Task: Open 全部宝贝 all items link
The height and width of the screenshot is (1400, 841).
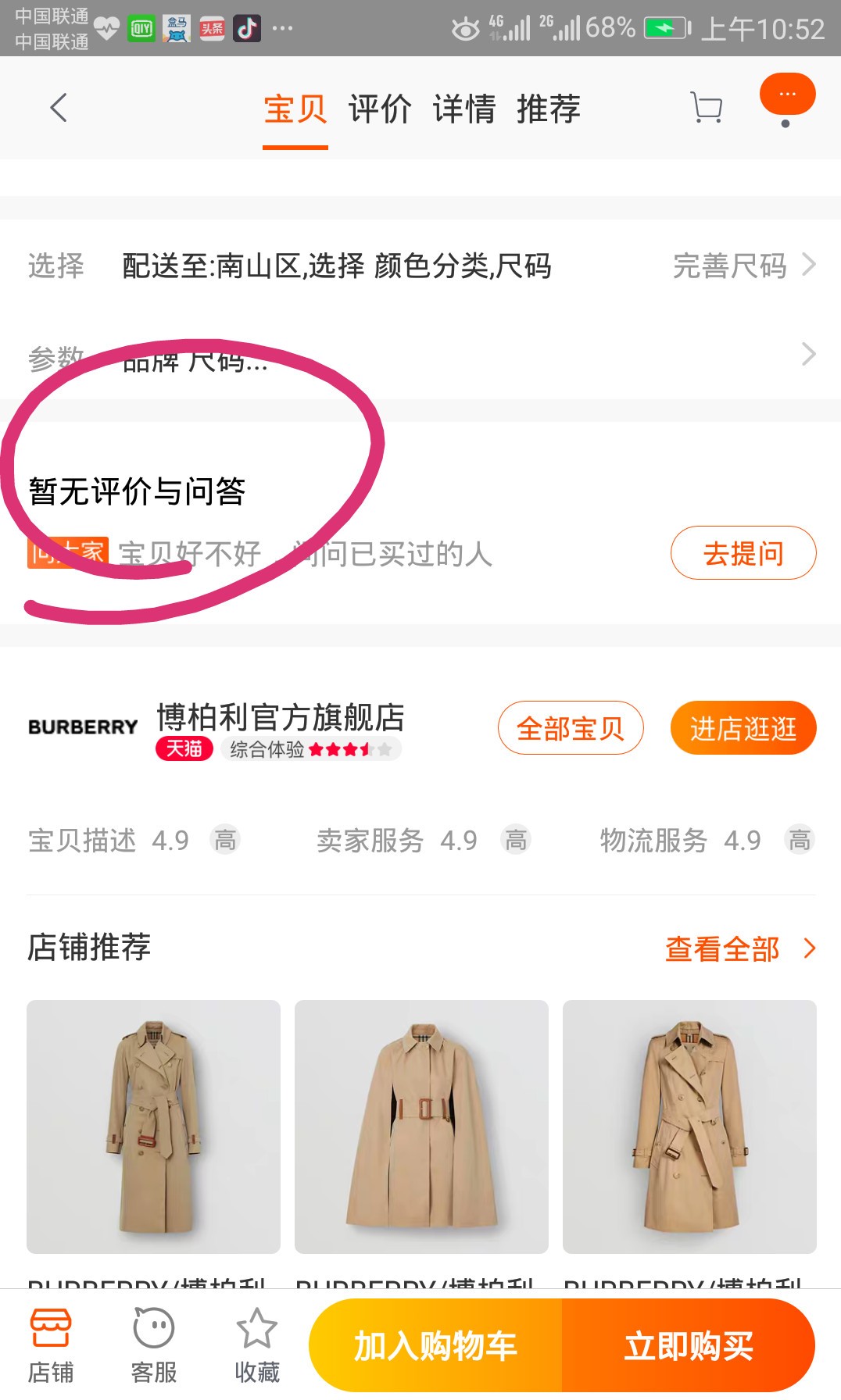Action: [570, 727]
